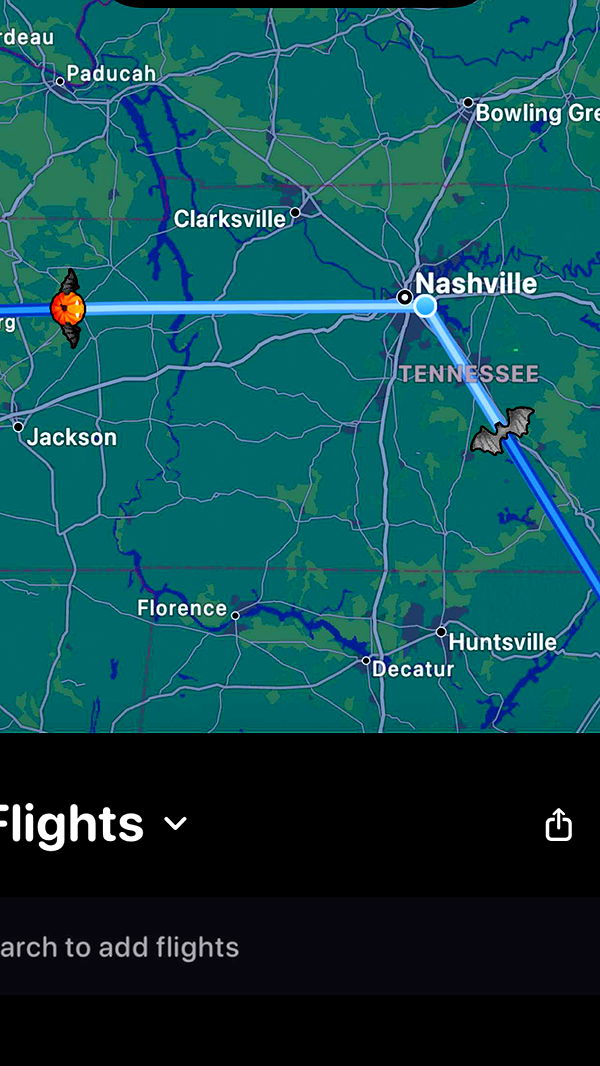
Task: Select the bat flight marker near Tennessee
Action: pos(502,430)
